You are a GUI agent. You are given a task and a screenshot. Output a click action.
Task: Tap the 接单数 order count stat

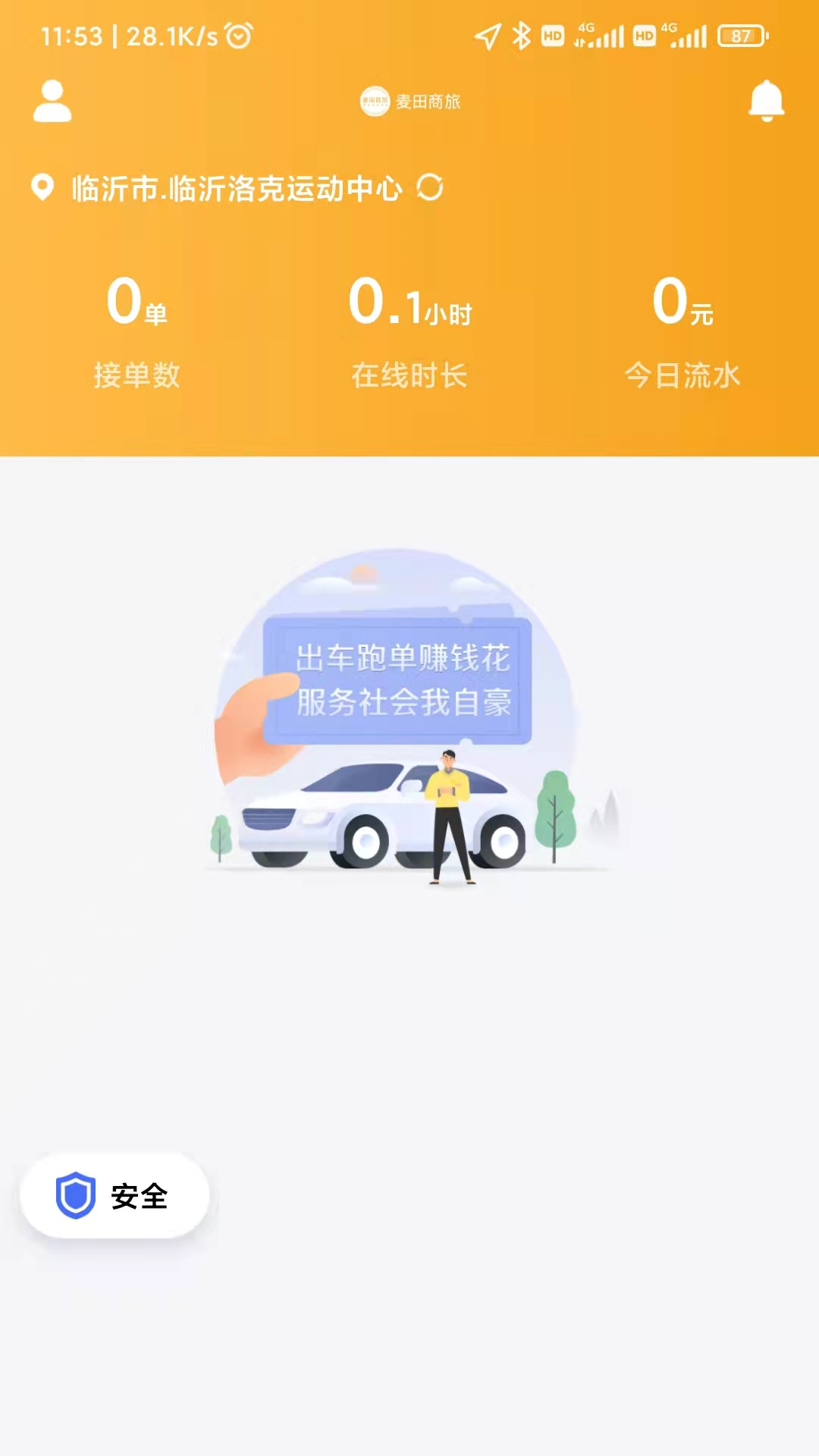click(136, 374)
